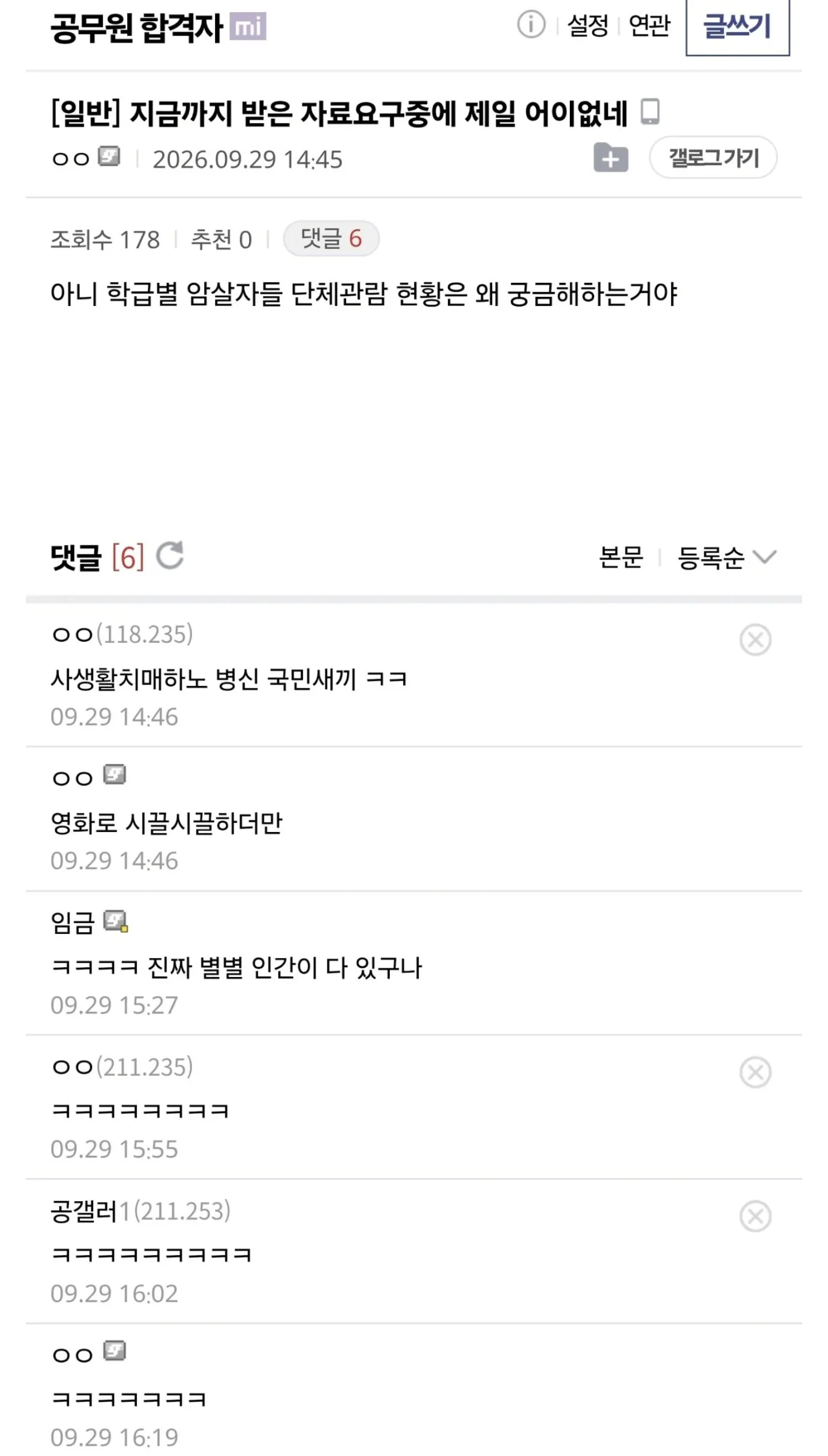Jump to comments via 댓글 6 chip
The height and width of the screenshot is (1456, 828).
[x=331, y=239]
